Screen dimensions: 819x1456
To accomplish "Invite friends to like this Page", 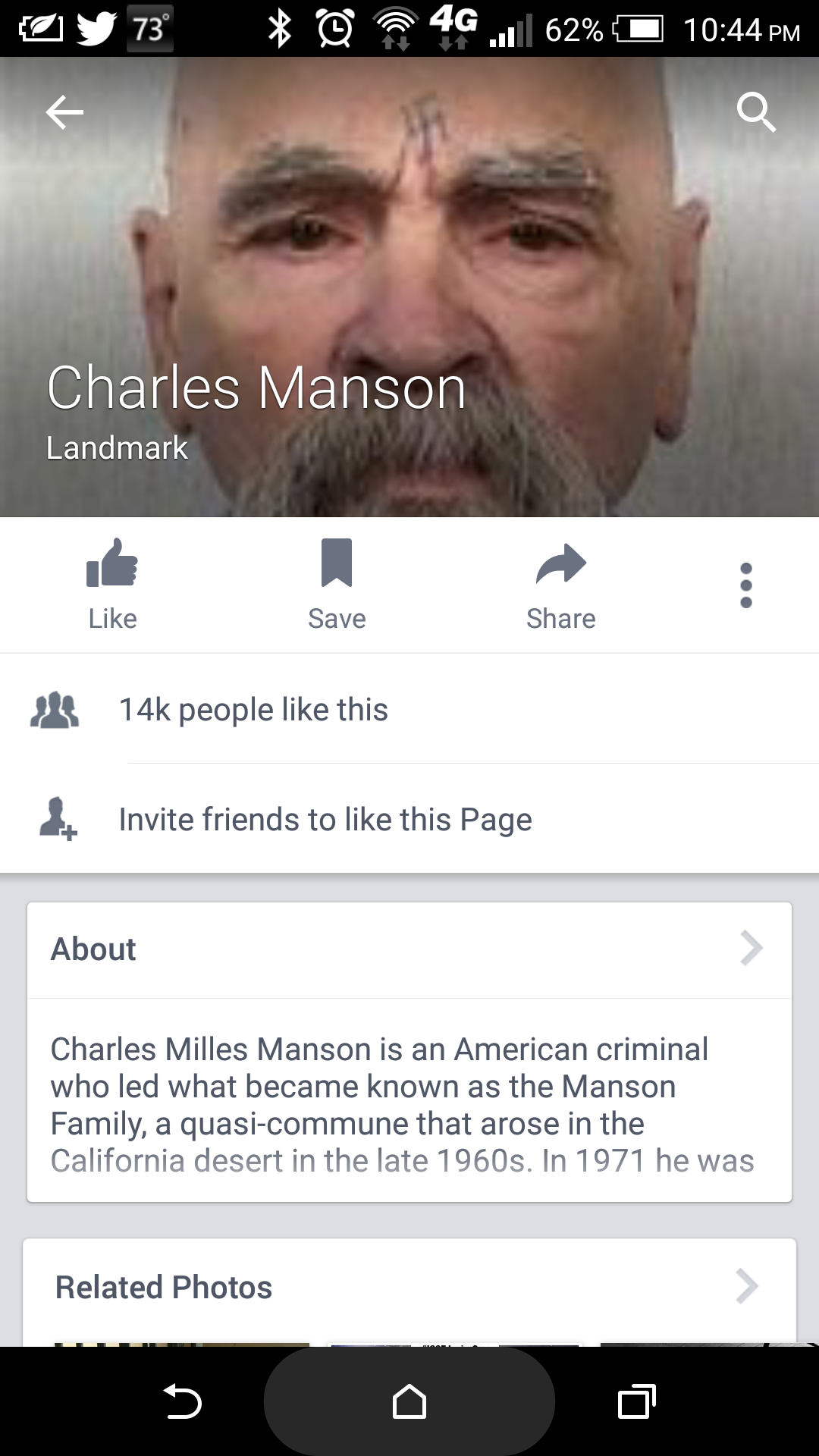I will [325, 820].
